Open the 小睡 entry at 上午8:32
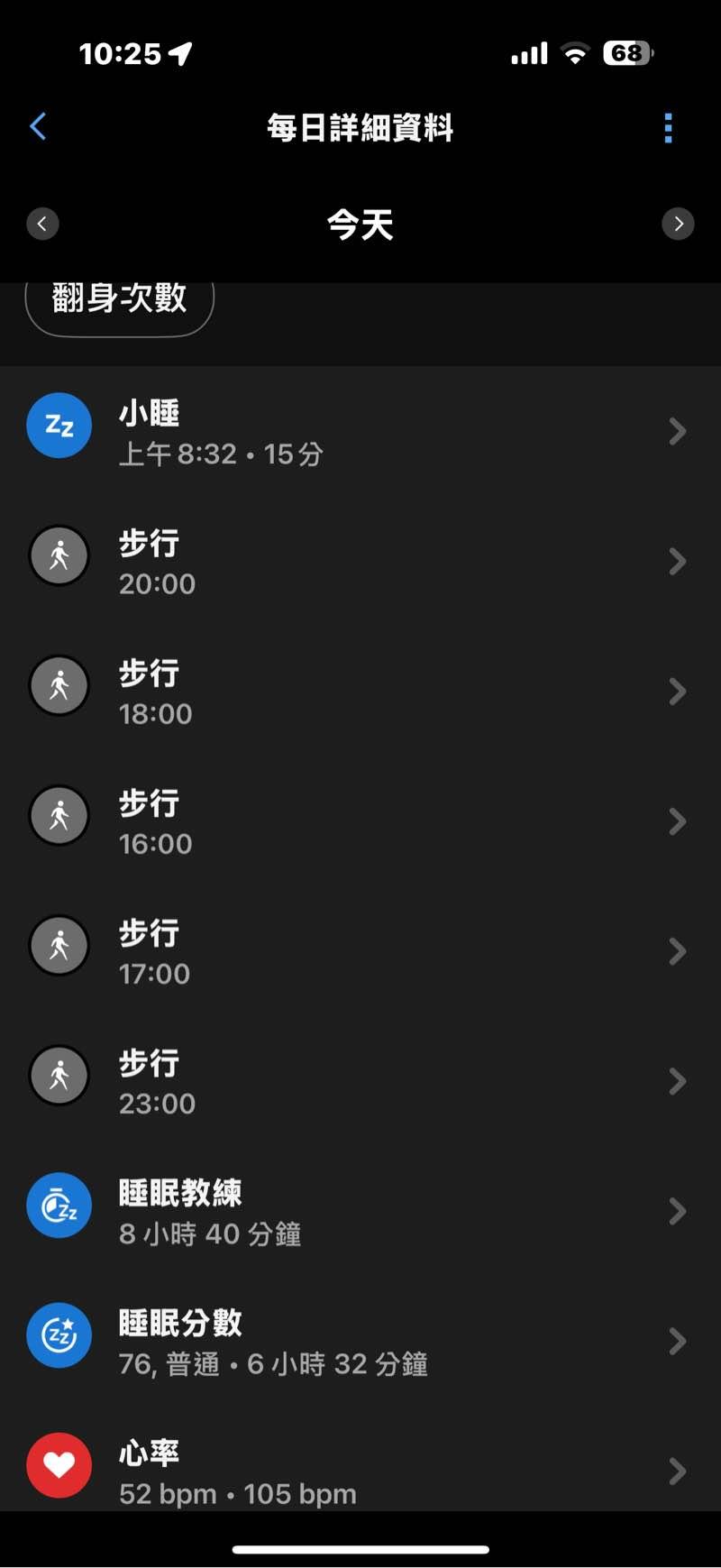Image resolution: width=721 pixels, height=1568 pixels. tap(360, 432)
